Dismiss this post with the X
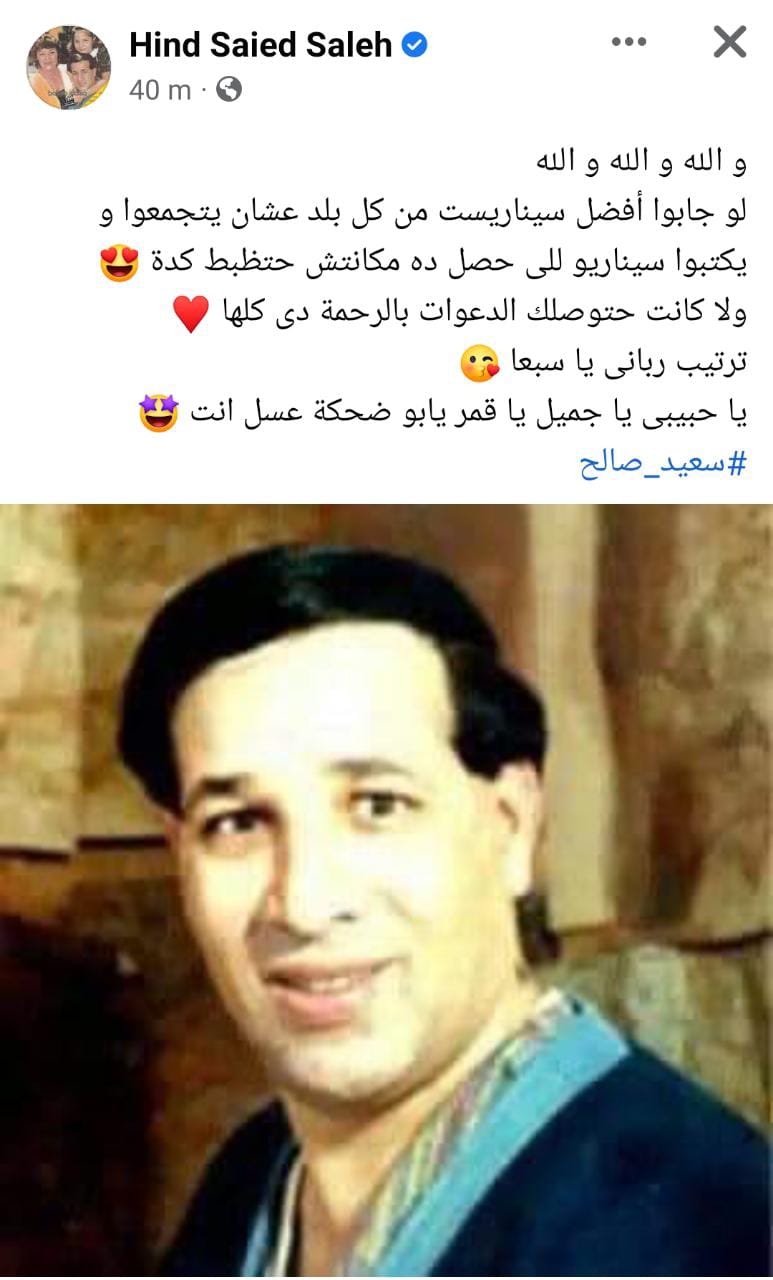Viewport: 773px width, 1280px height. (729, 43)
